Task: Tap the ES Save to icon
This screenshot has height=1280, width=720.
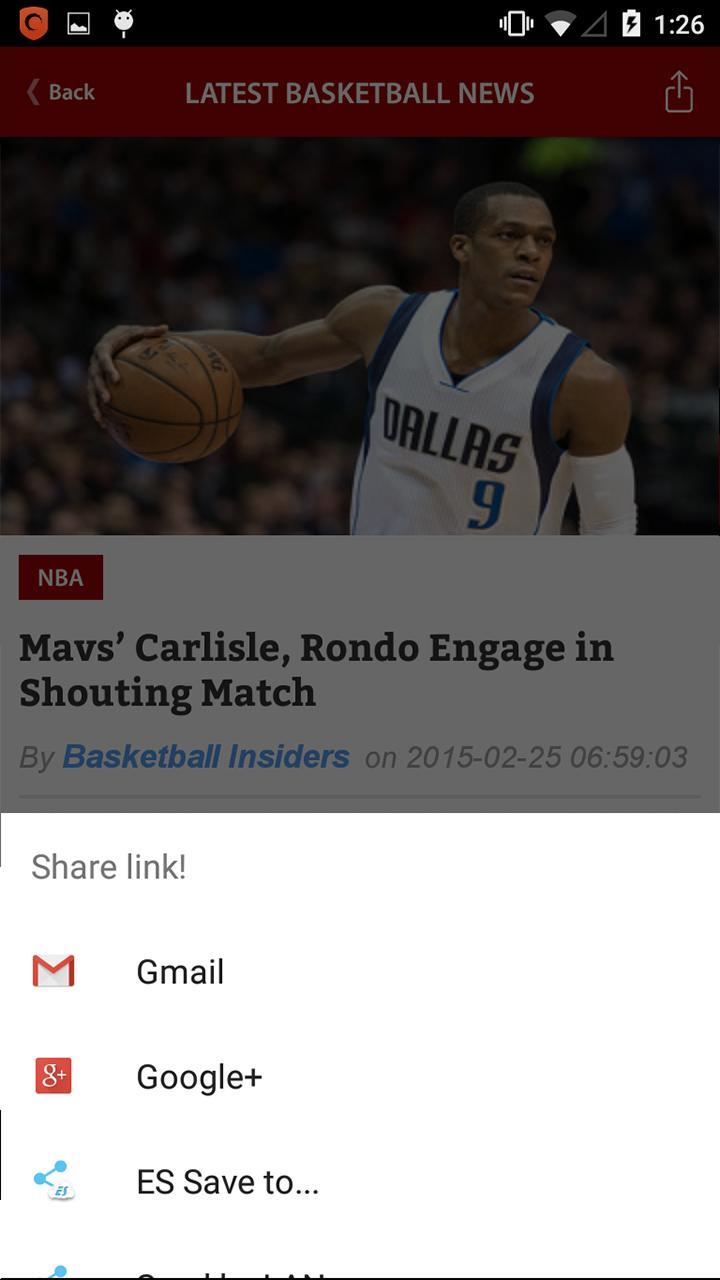Action: point(53,1181)
